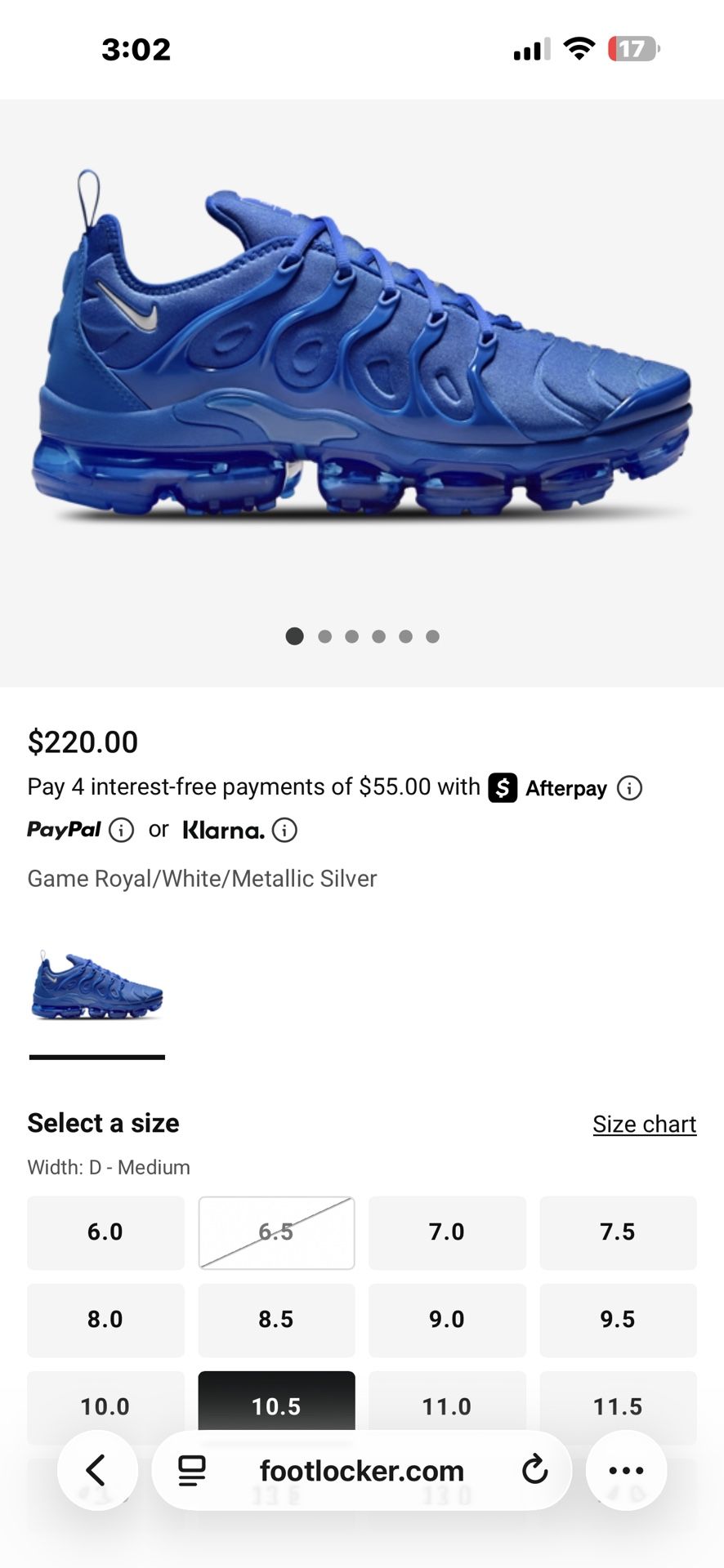Select size 7.0
This screenshot has width=724, height=1568.
pyautogui.click(x=447, y=1232)
